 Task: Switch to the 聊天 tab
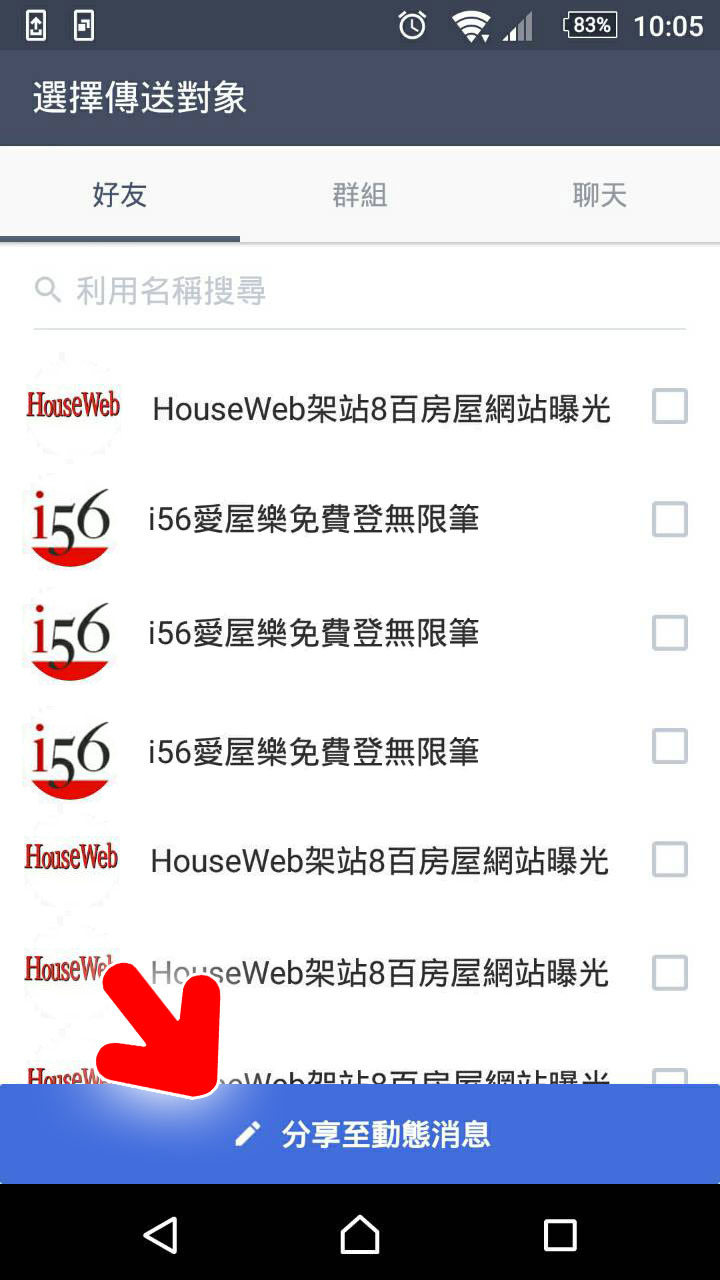point(600,195)
